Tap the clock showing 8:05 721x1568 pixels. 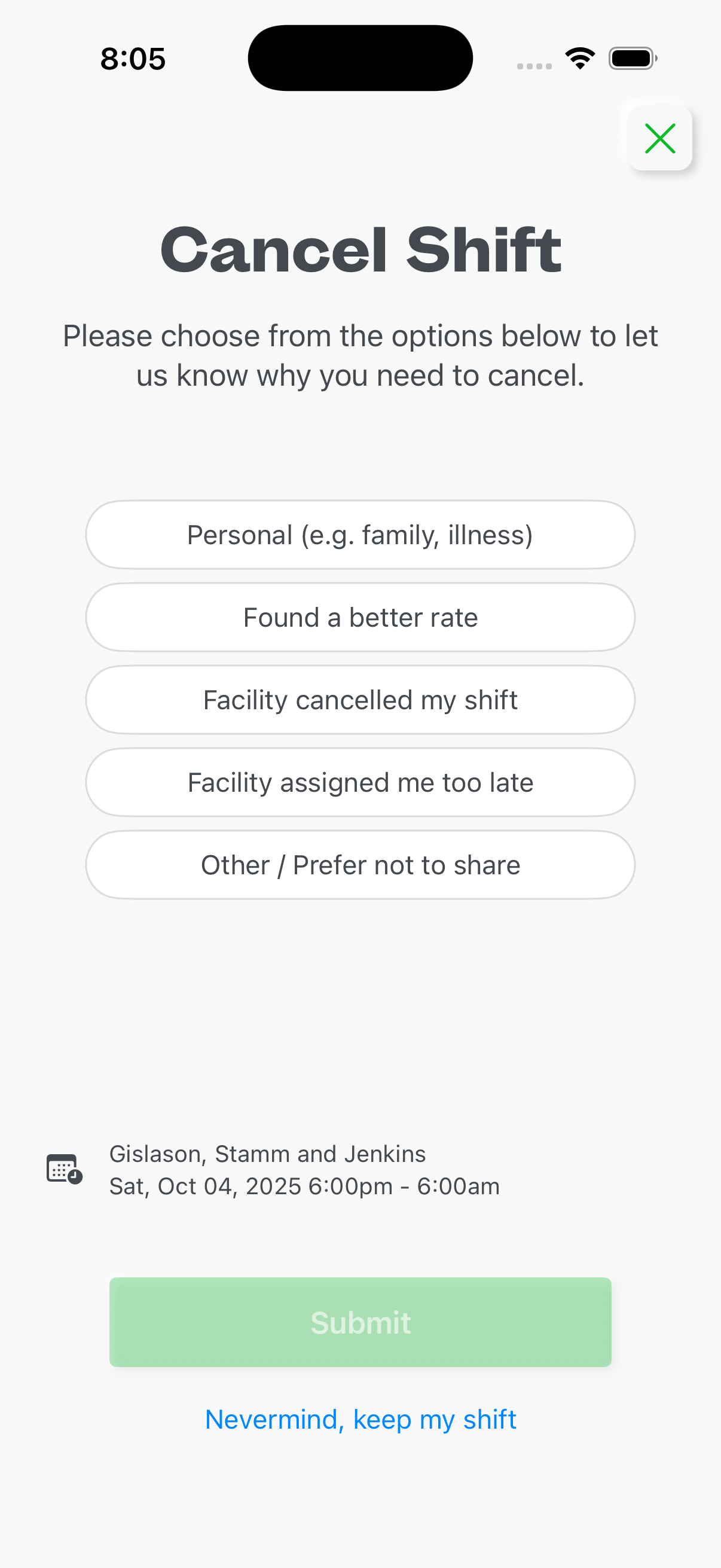(133, 59)
